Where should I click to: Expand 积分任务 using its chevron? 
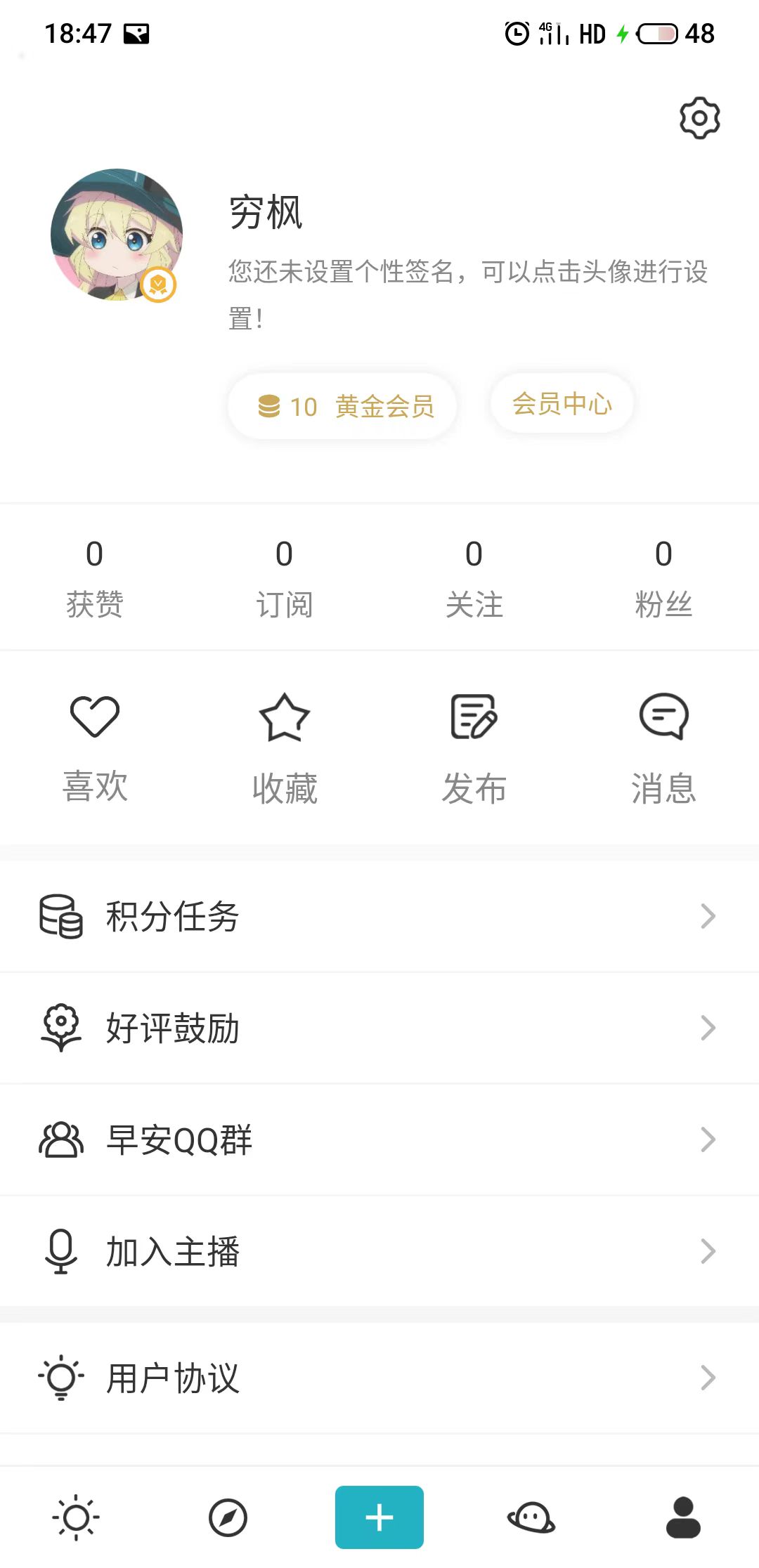pyautogui.click(x=708, y=915)
